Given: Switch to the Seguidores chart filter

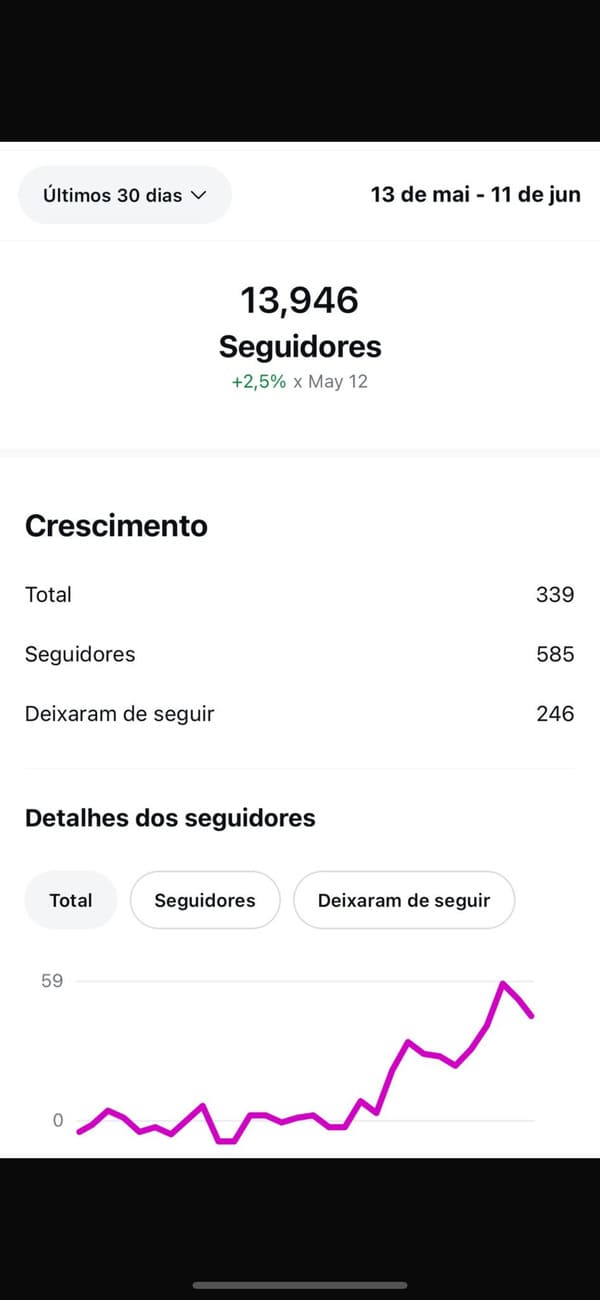Looking at the screenshot, I should 205,900.
